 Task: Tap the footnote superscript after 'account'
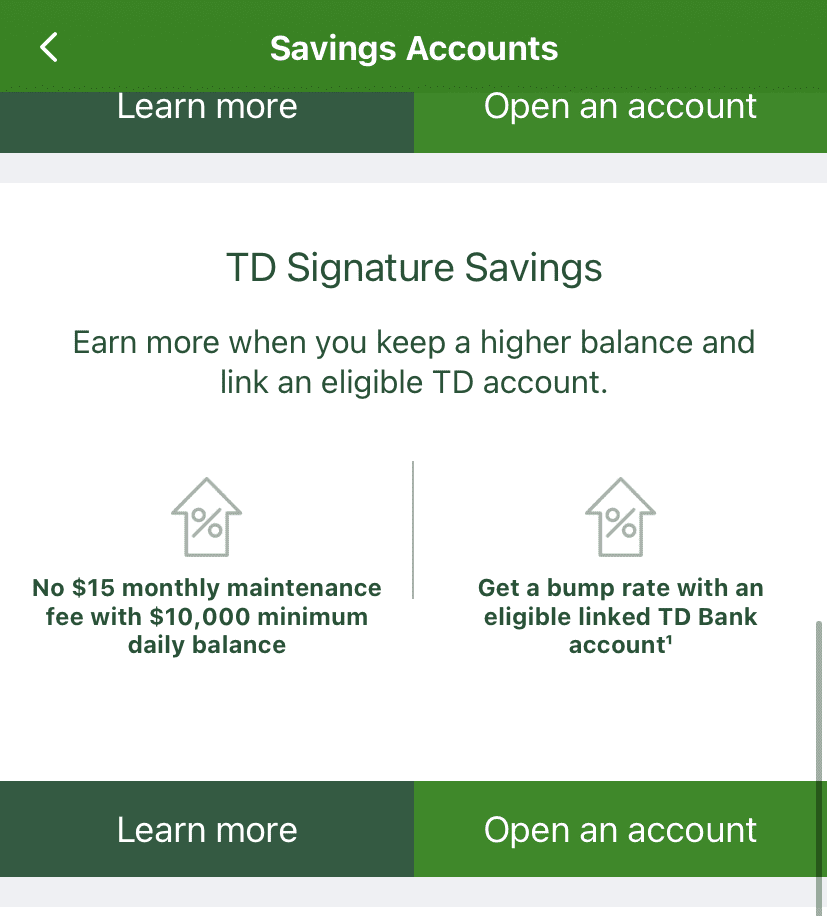tap(670, 638)
